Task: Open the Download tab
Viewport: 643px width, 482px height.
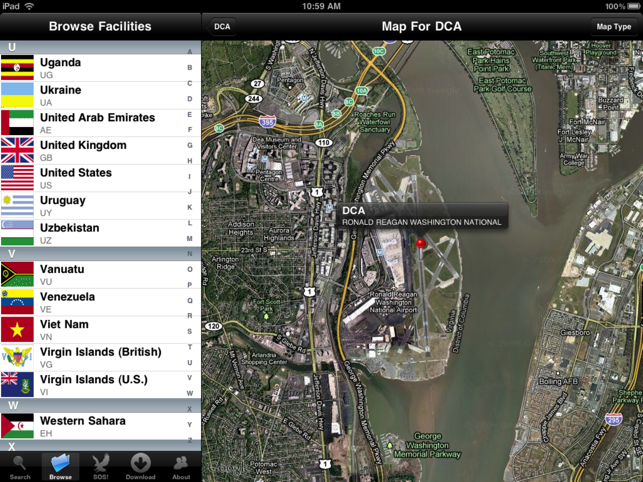Action: (x=140, y=467)
